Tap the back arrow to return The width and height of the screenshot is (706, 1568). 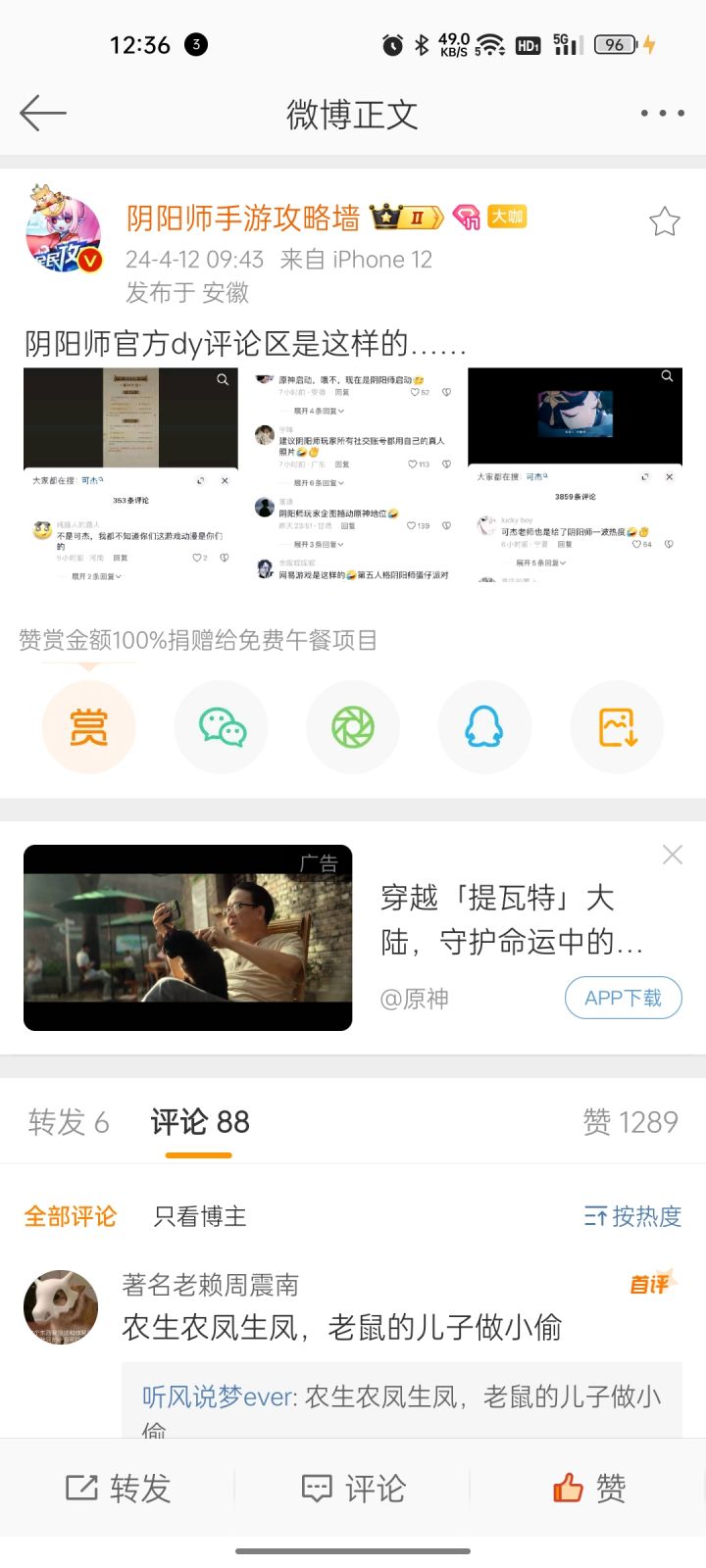pos(41,113)
